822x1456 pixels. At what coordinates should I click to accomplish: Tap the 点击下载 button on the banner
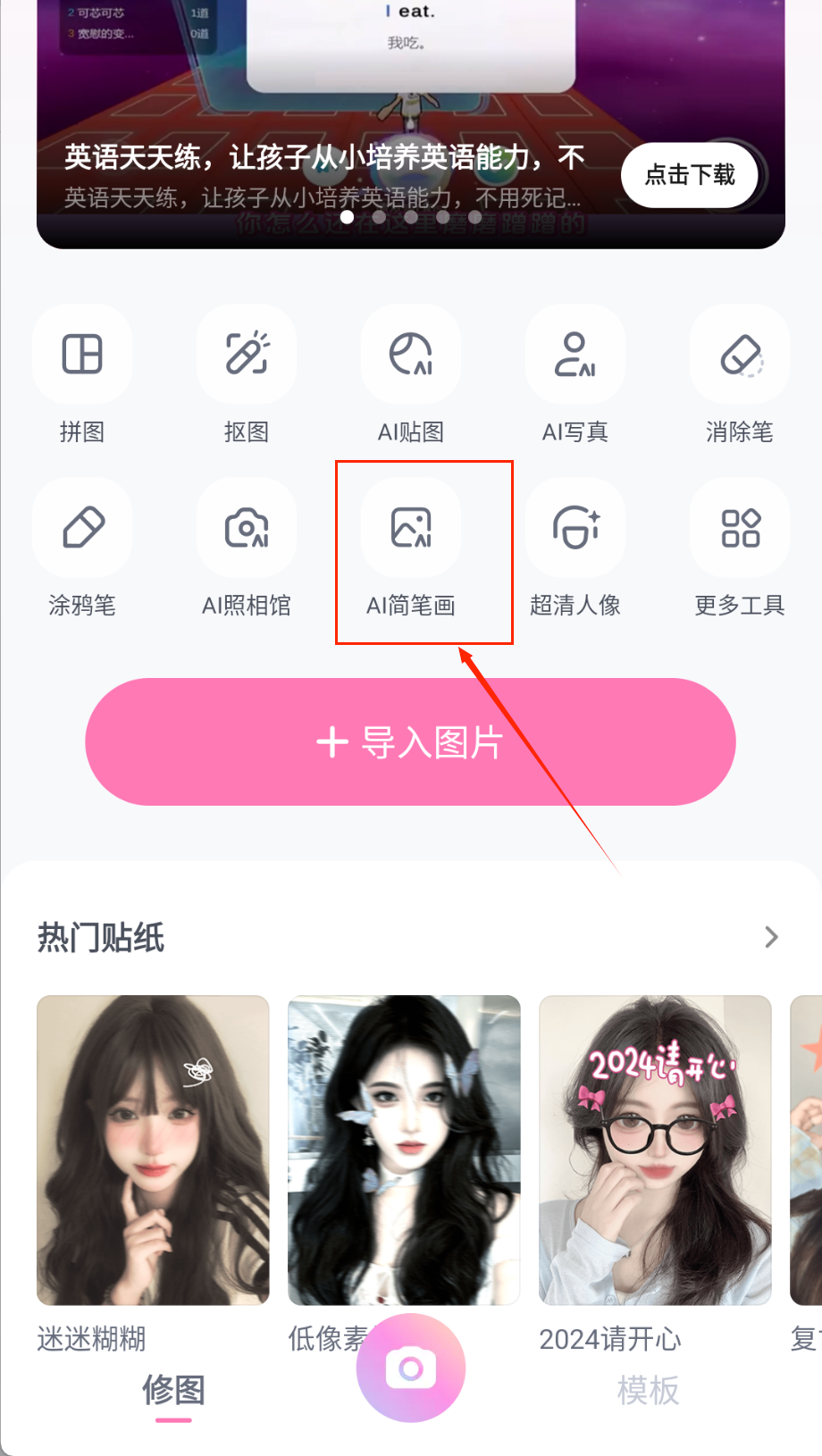click(689, 175)
